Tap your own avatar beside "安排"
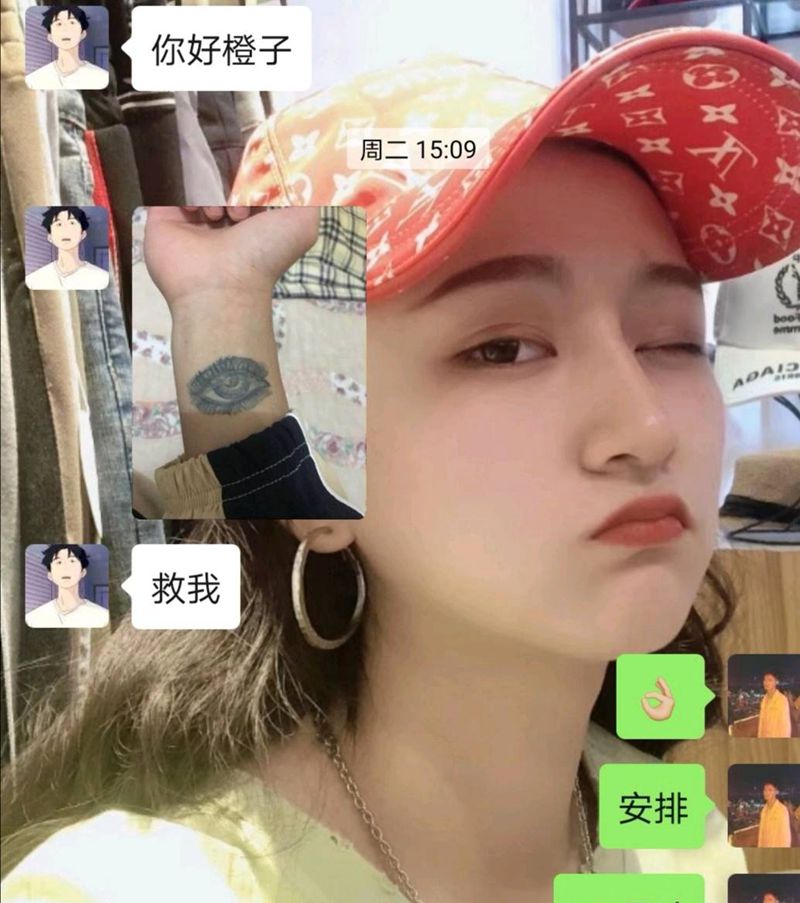This screenshot has height=903, width=800. pos(763,806)
